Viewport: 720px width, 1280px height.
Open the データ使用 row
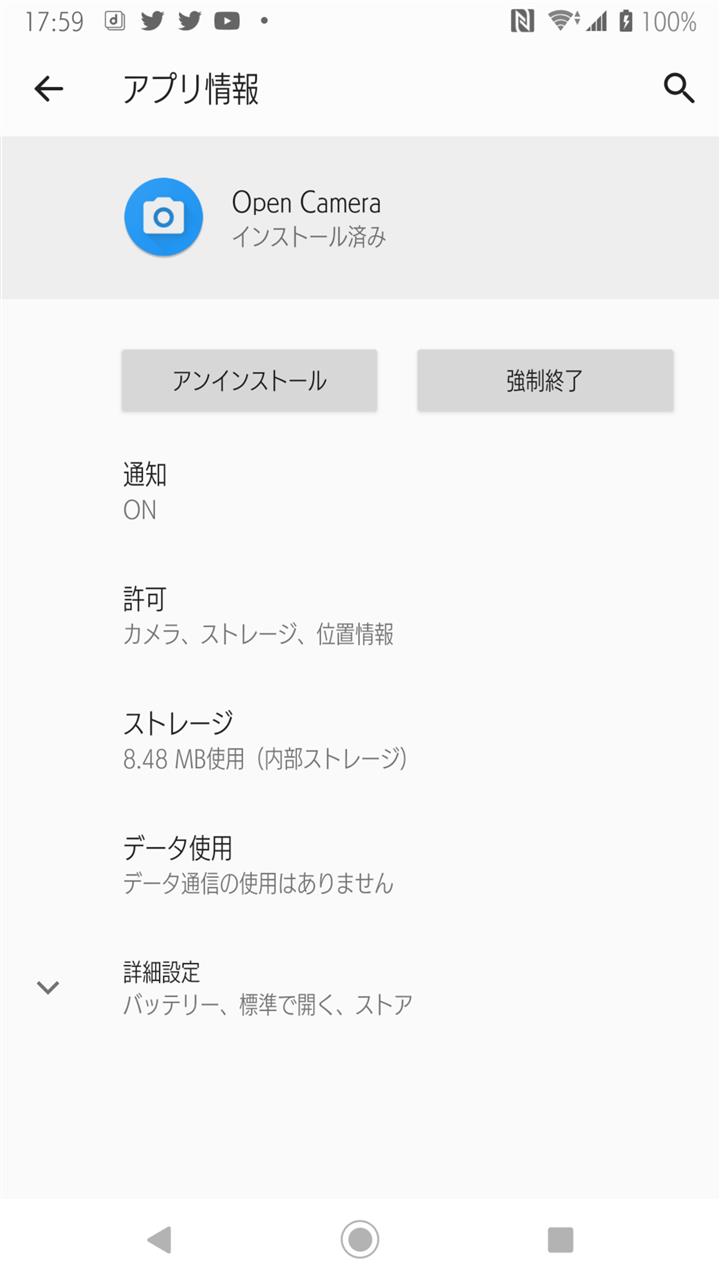(360, 865)
